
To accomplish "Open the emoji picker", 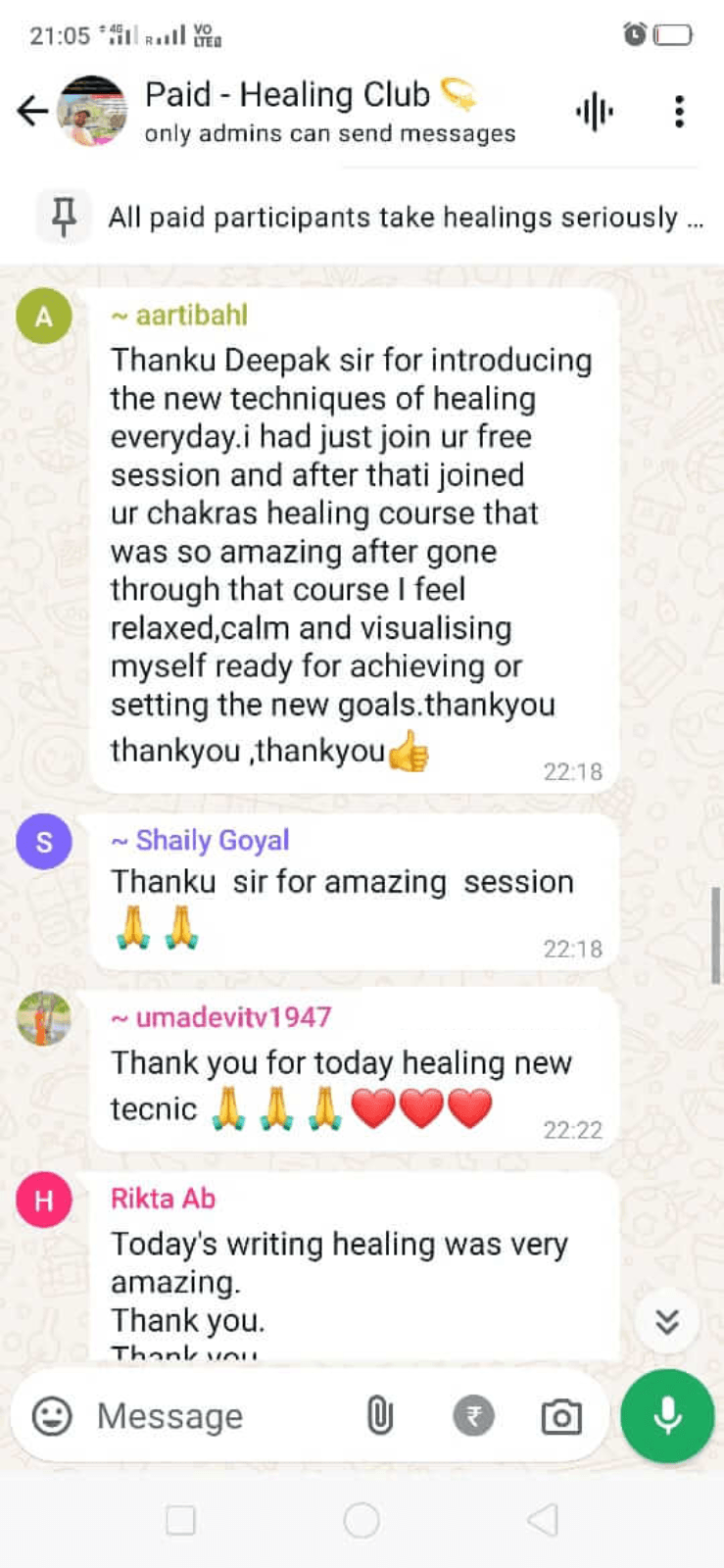I will [52, 1416].
